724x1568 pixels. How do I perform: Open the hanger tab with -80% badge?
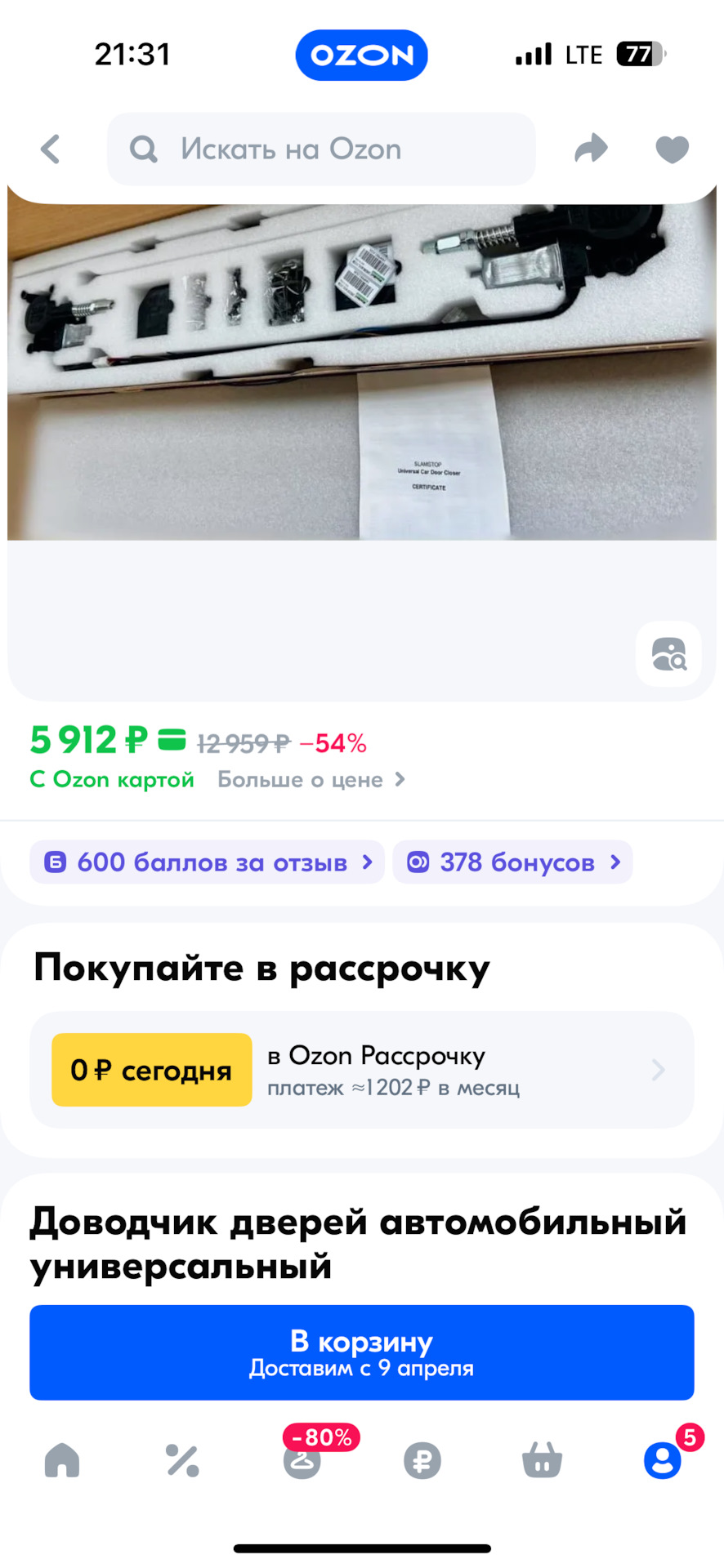point(302,1460)
